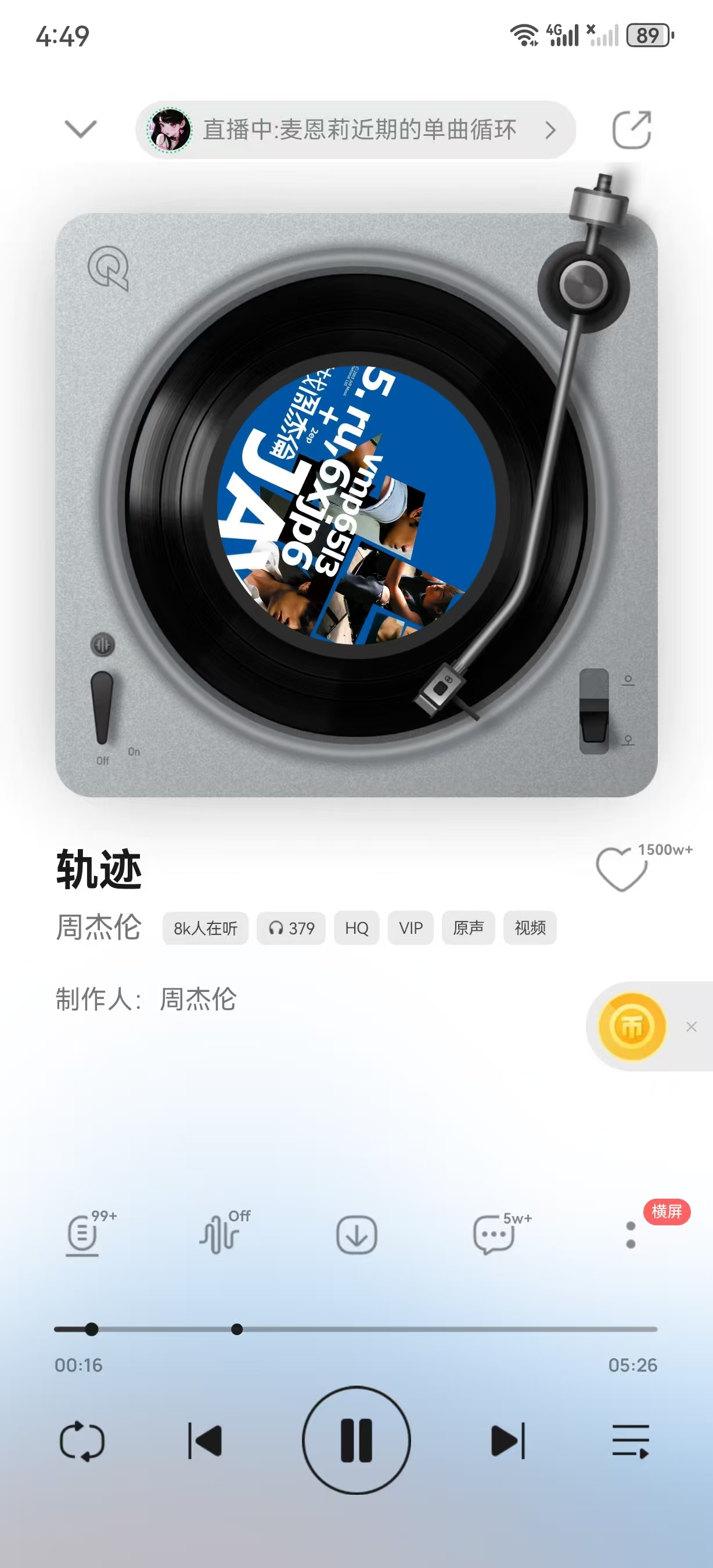Share this song
Viewport: 713px width, 1568px height.
coord(632,130)
